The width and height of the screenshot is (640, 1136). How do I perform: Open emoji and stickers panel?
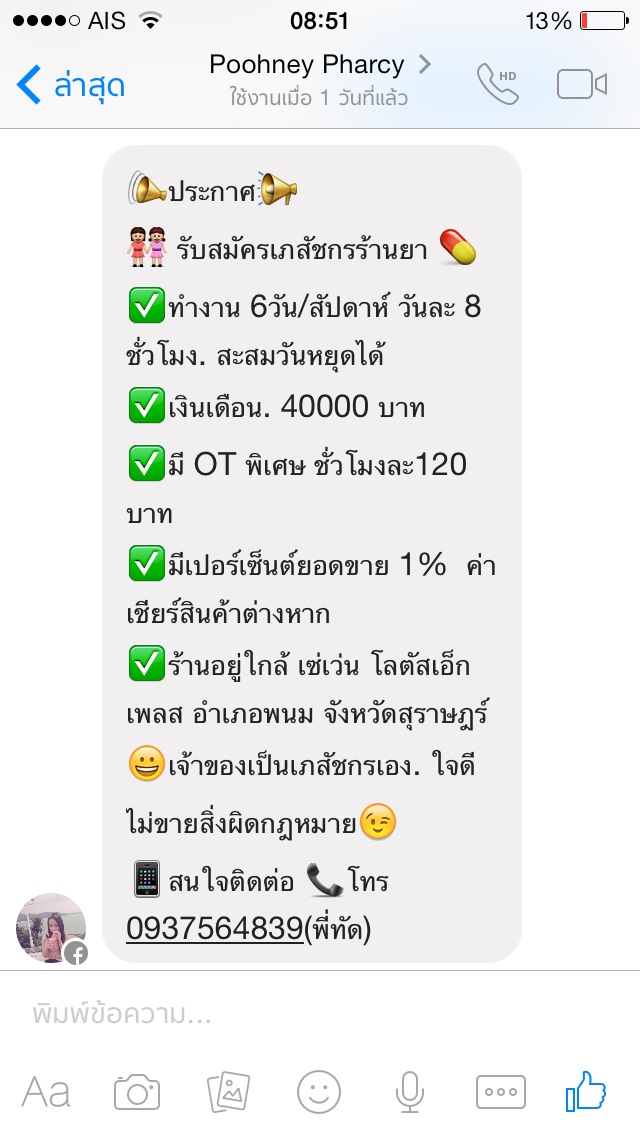click(x=319, y=1091)
